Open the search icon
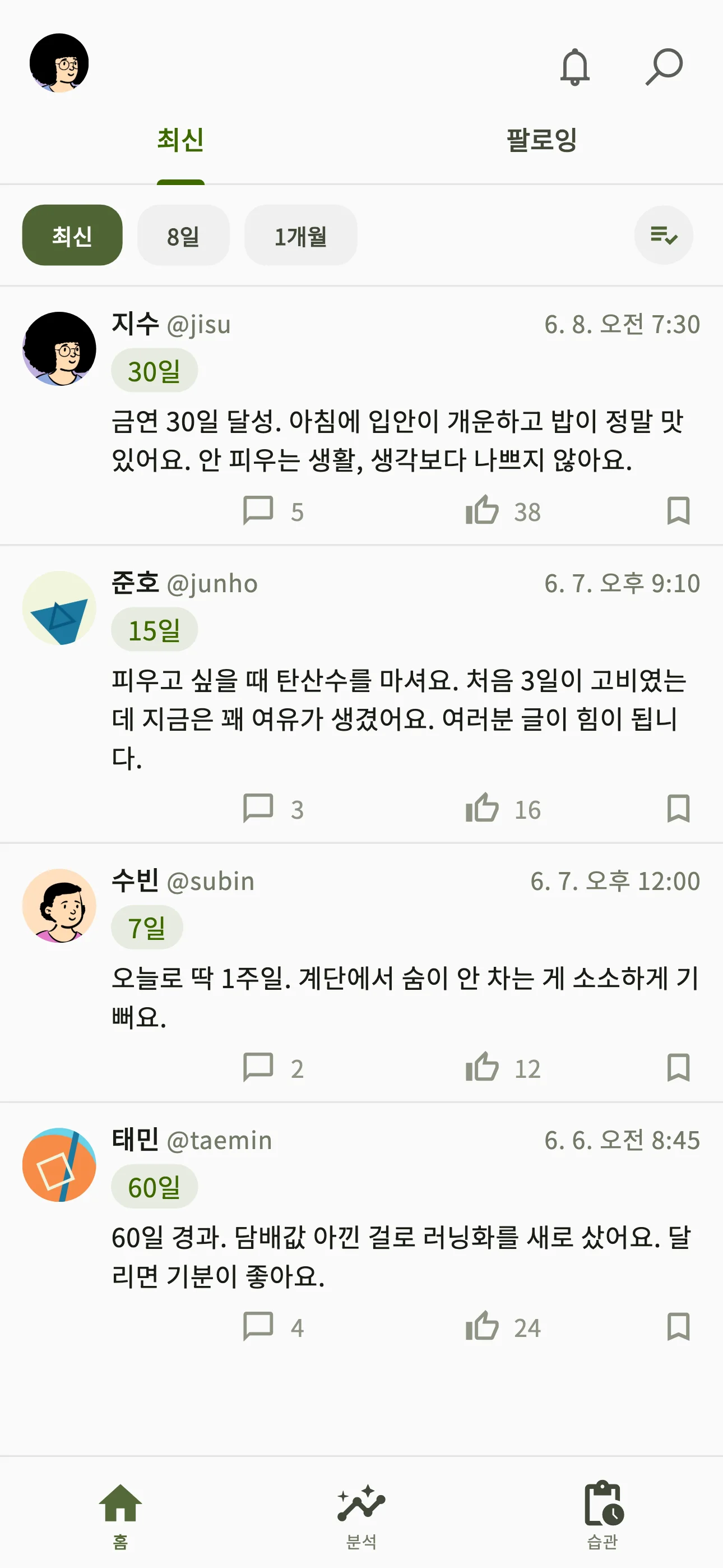This screenshot has width=723, height=1568. coord(664,67)
